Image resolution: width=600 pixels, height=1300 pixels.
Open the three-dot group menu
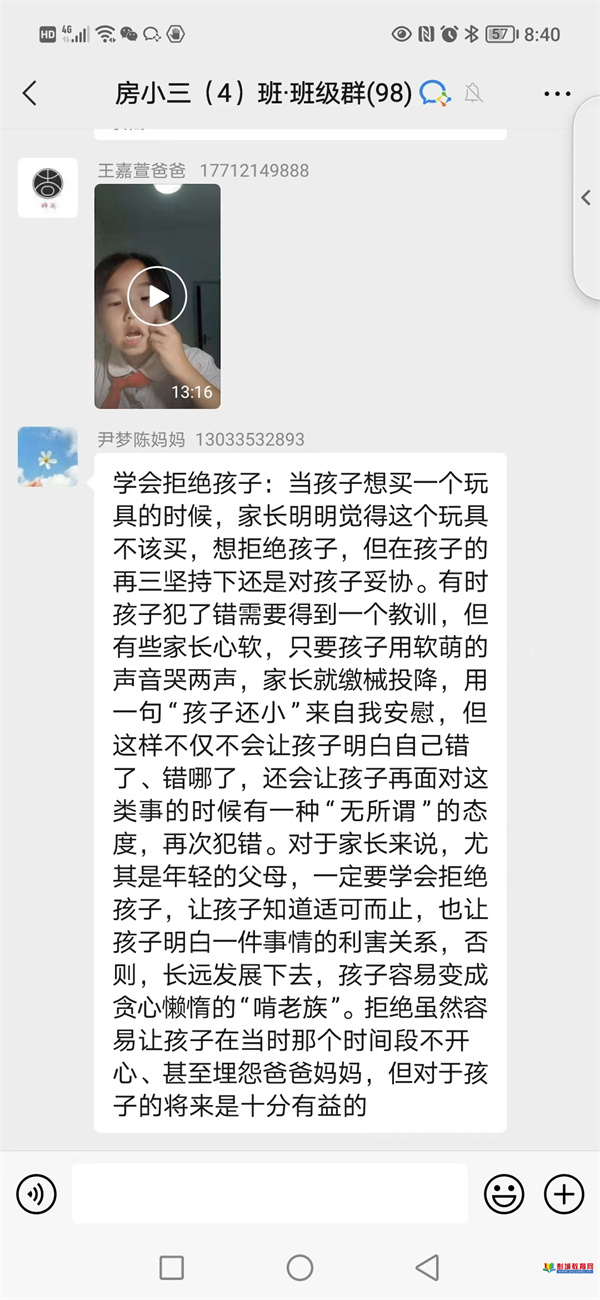[557, 94]
